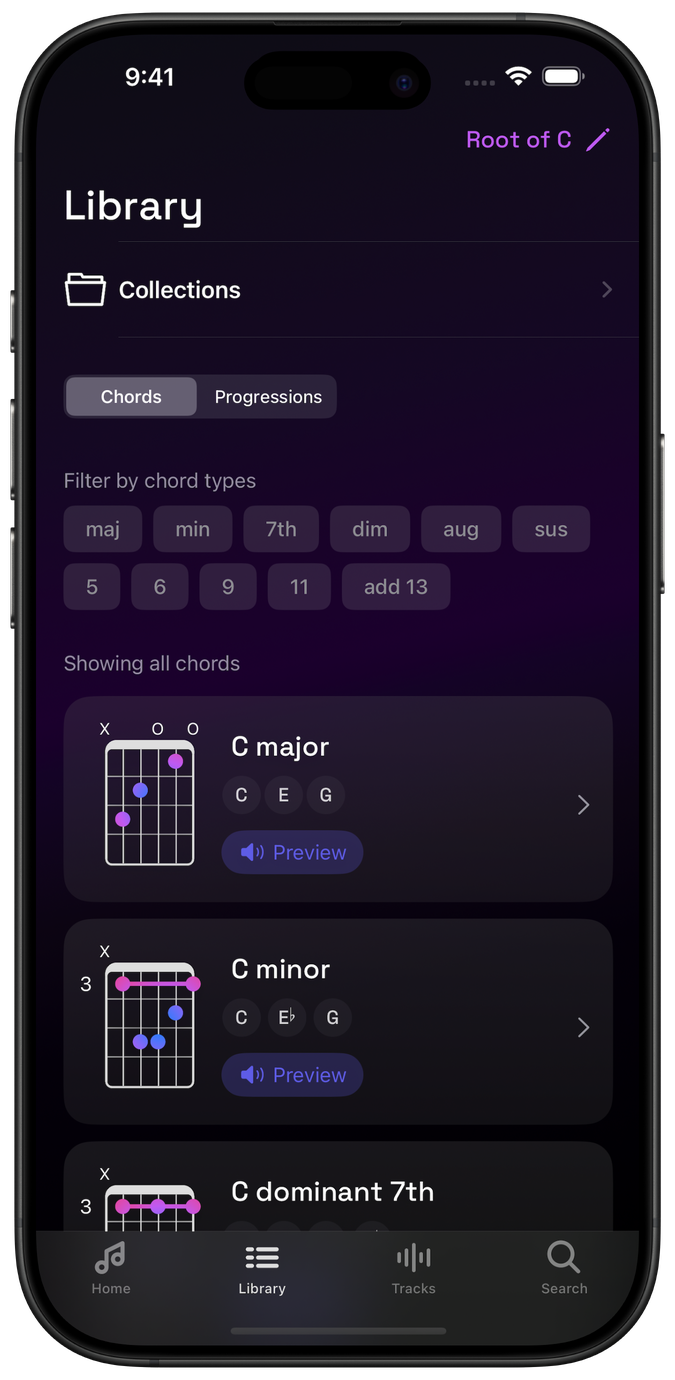Screen dimensions: 675x1380
Task: Apply the 7th chord filter
Action: coord(281,530)
